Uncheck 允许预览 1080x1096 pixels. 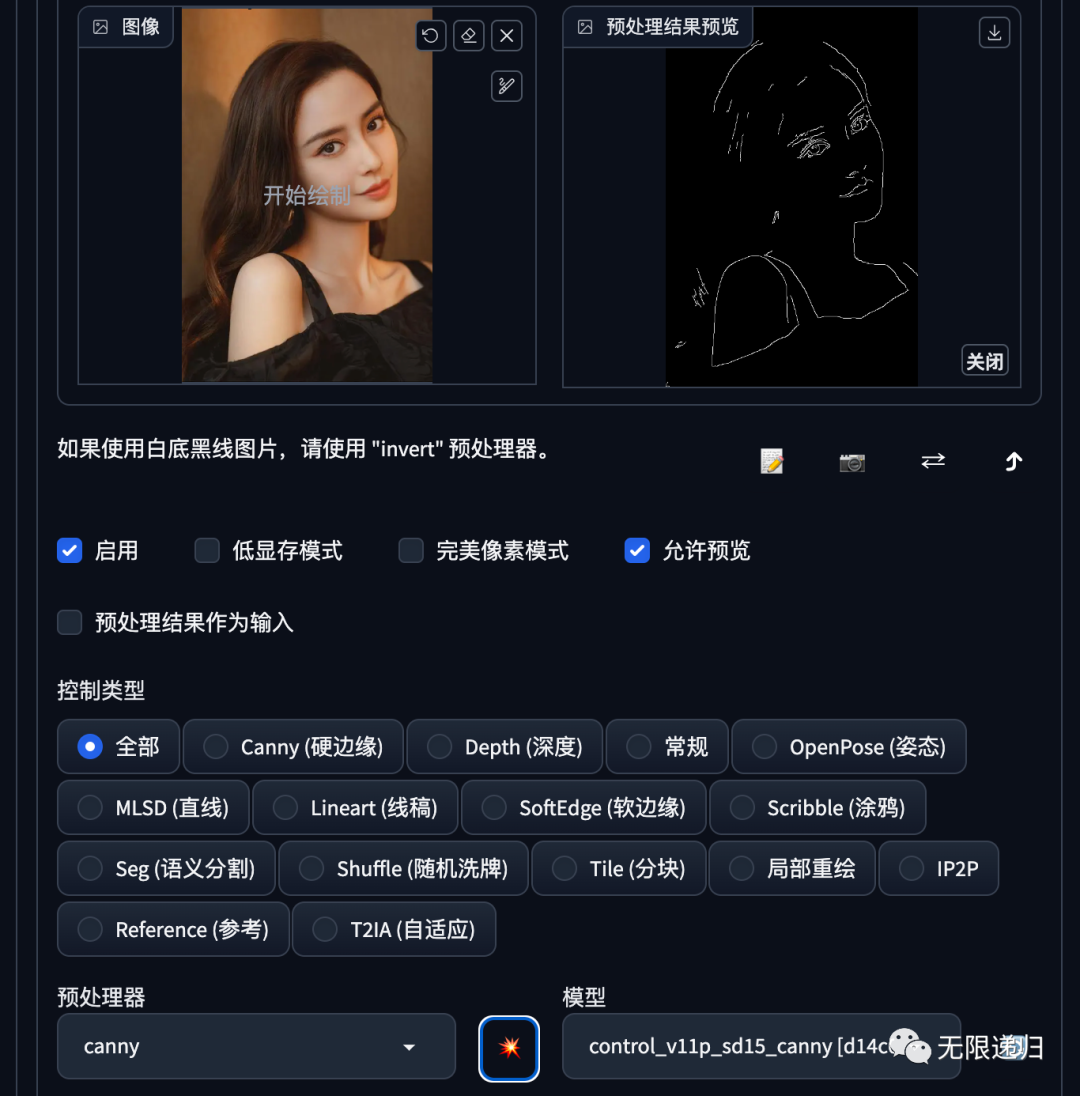[637, 550]
